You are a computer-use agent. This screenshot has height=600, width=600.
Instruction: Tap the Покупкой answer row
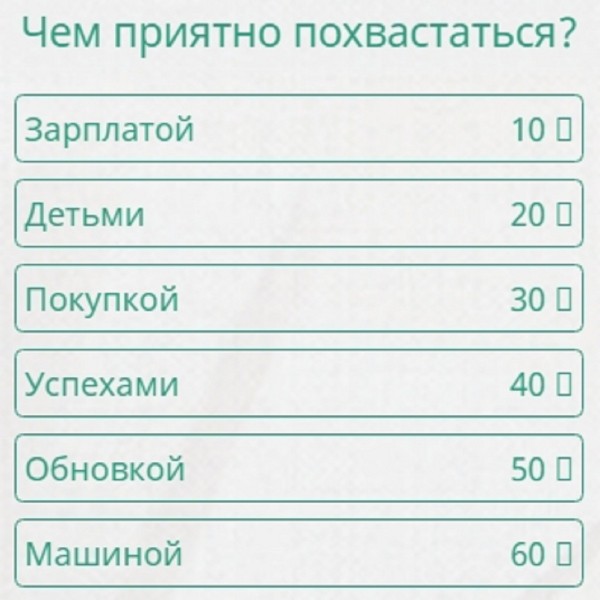pos(298,299)
